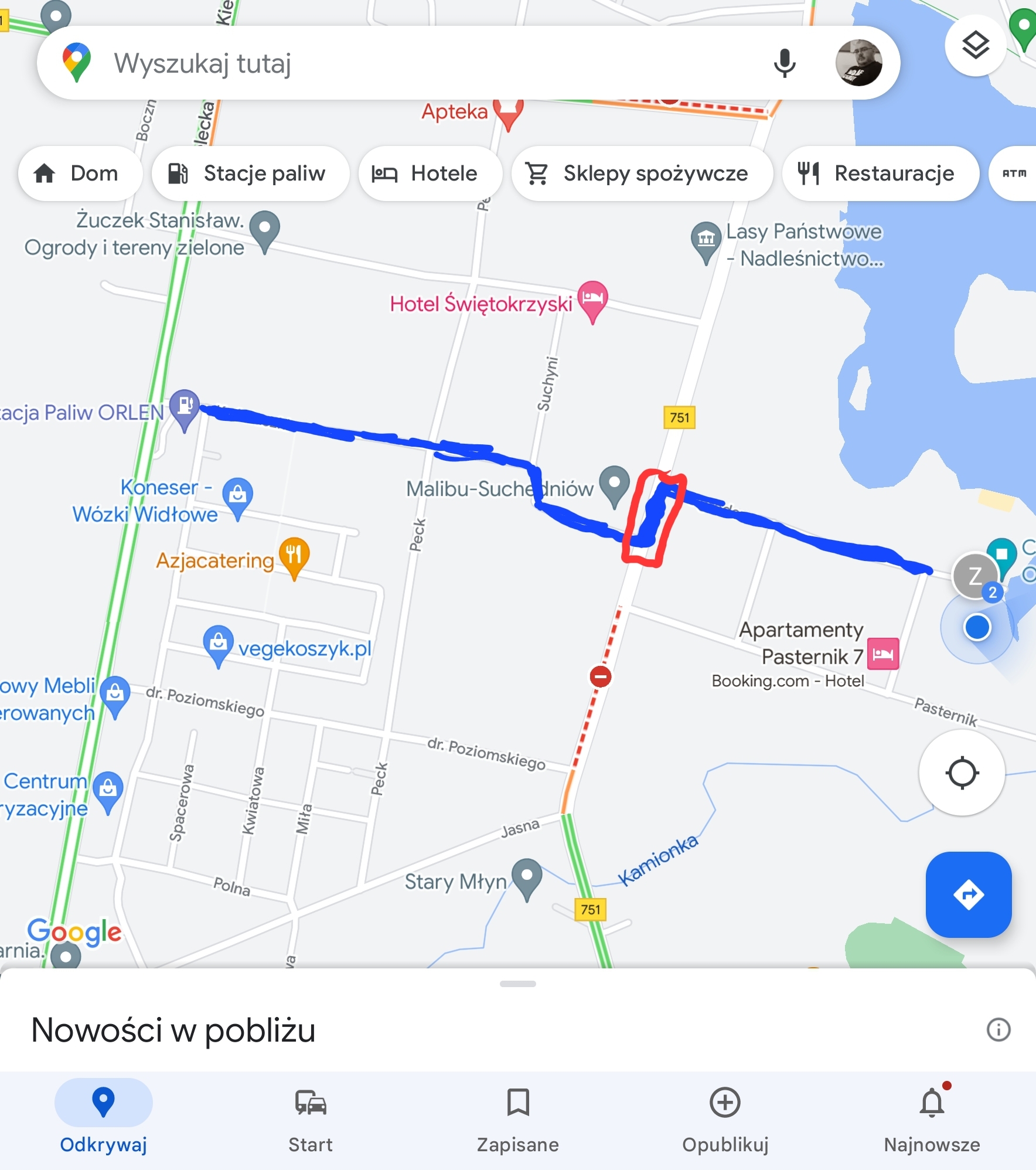Open the map layers selector
1036x1170 pixels.
975,46
